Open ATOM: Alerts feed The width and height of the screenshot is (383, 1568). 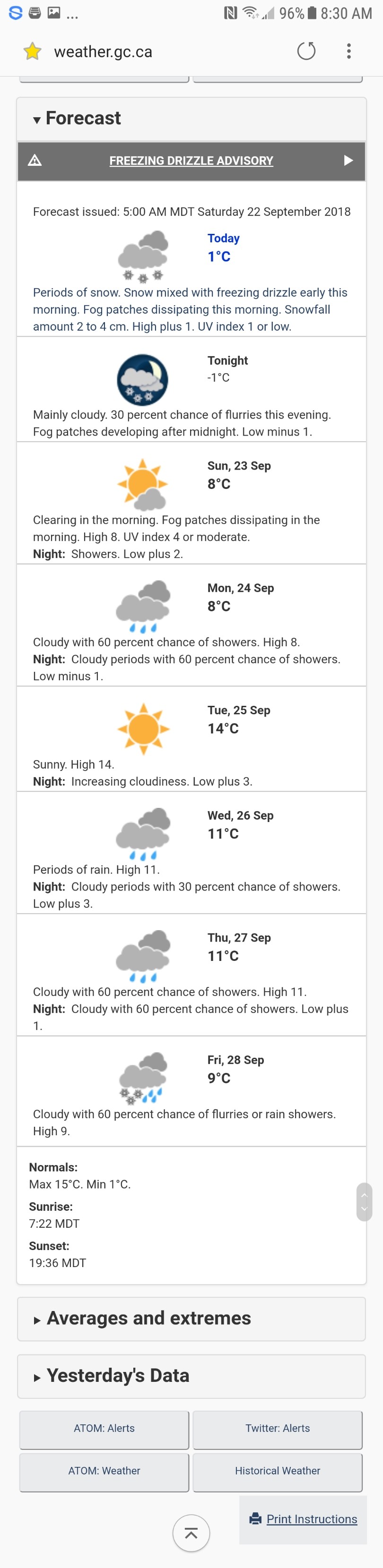click(x=104, y=1428)
